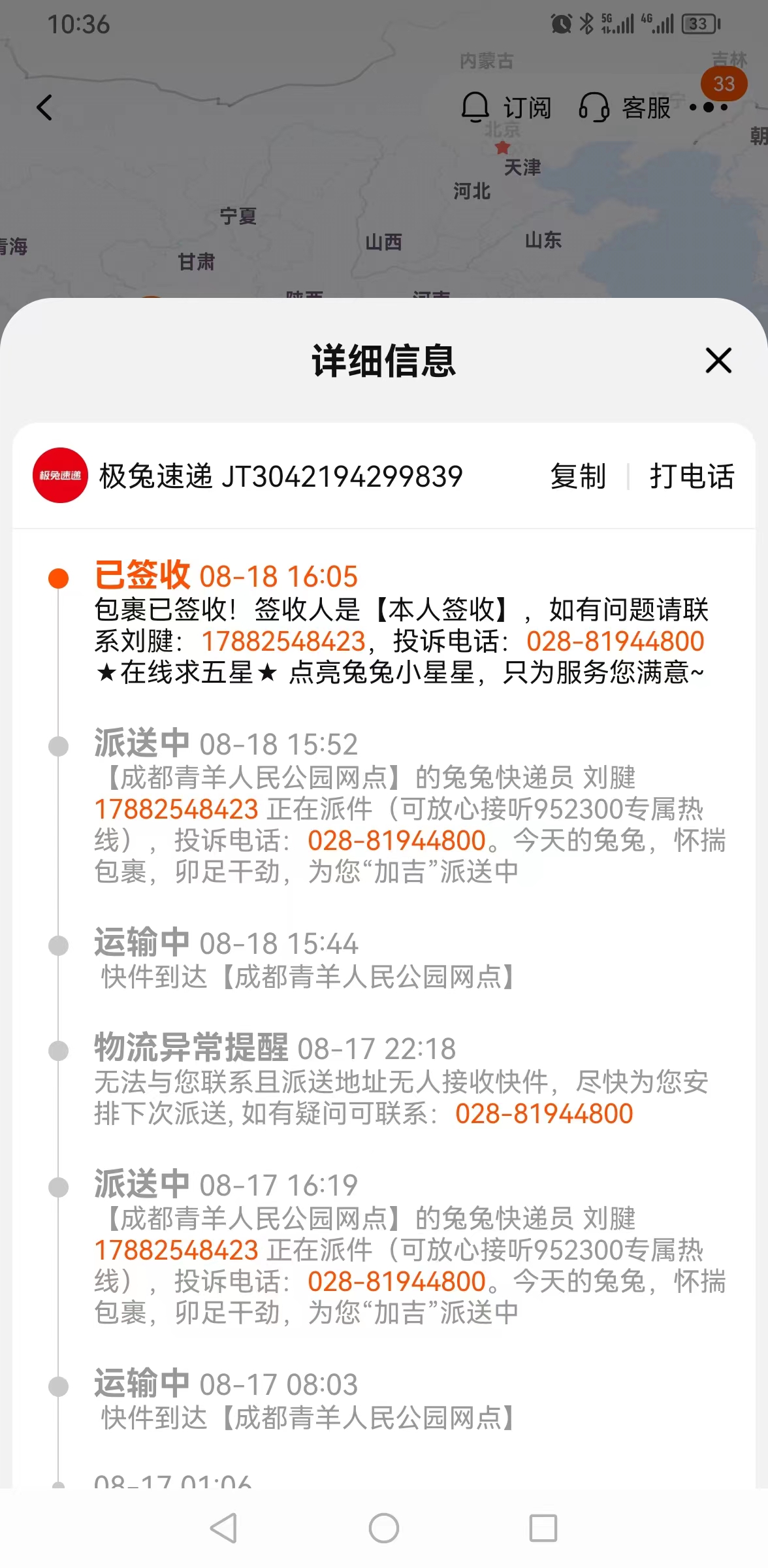The width and height of the screenshot is (768, 1568).
Task: Dial complaint line 028-81944800 in 已签收 entry
Action: pyautogui.click(x=616, y=642)
